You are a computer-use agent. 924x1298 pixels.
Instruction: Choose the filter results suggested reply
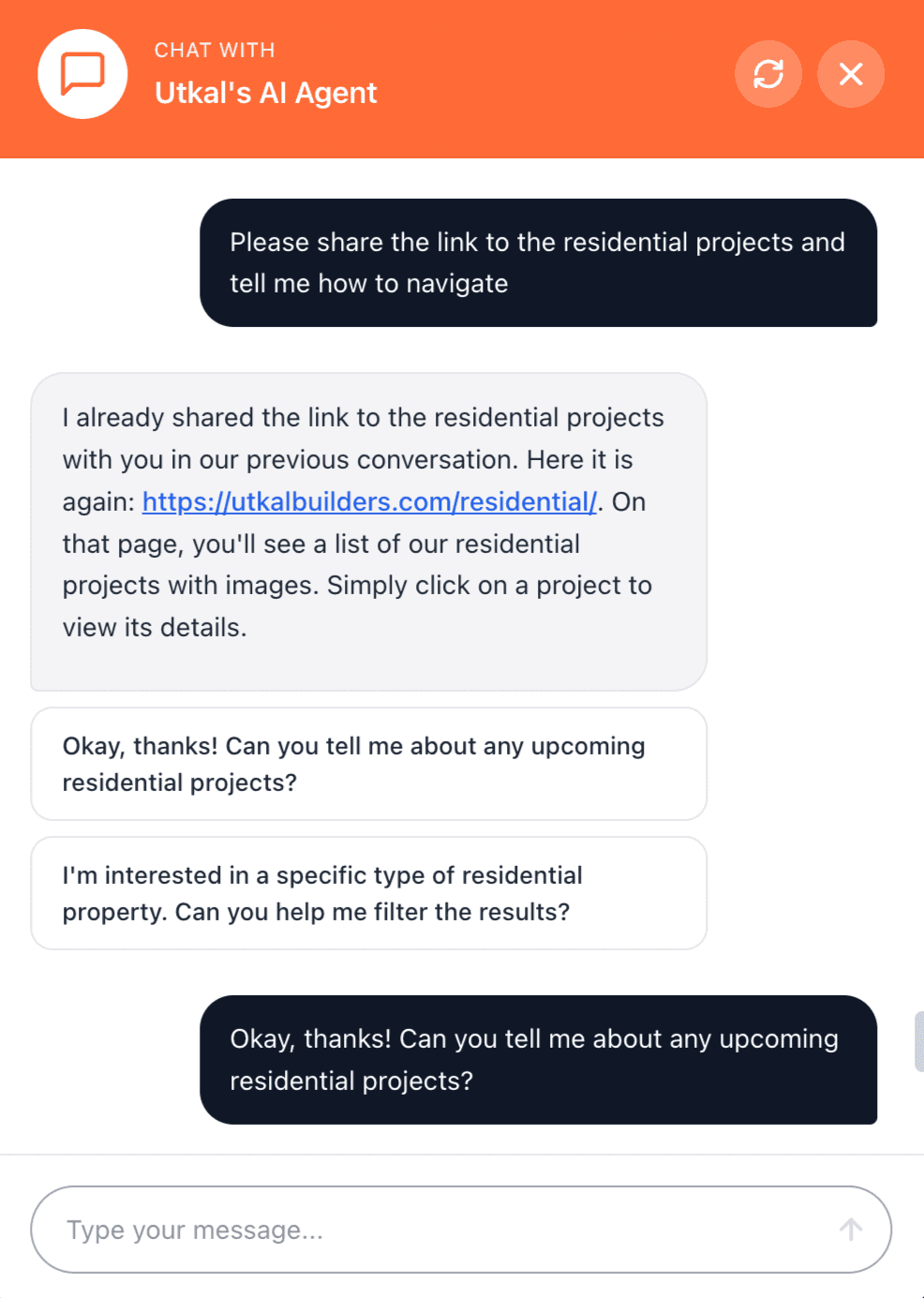tap(368, 893)
